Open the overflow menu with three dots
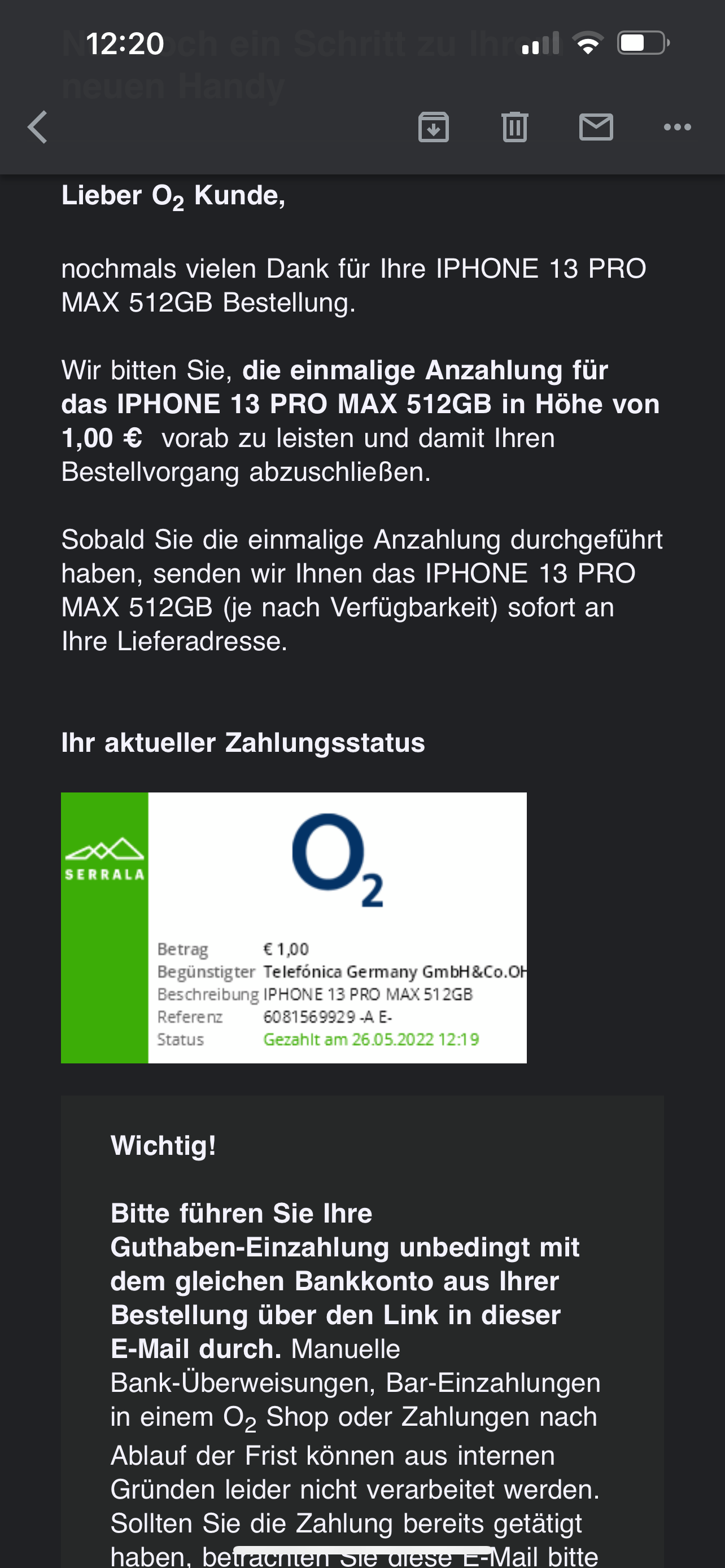 click(x=677, y=127)
